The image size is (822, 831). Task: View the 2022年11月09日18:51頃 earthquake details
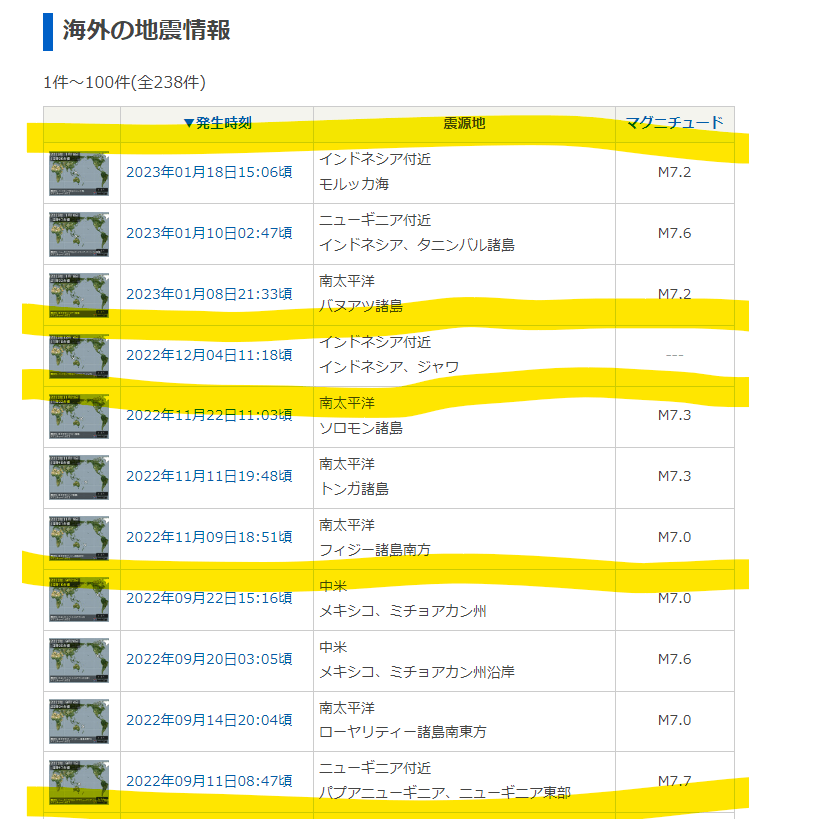pos(209,537)
